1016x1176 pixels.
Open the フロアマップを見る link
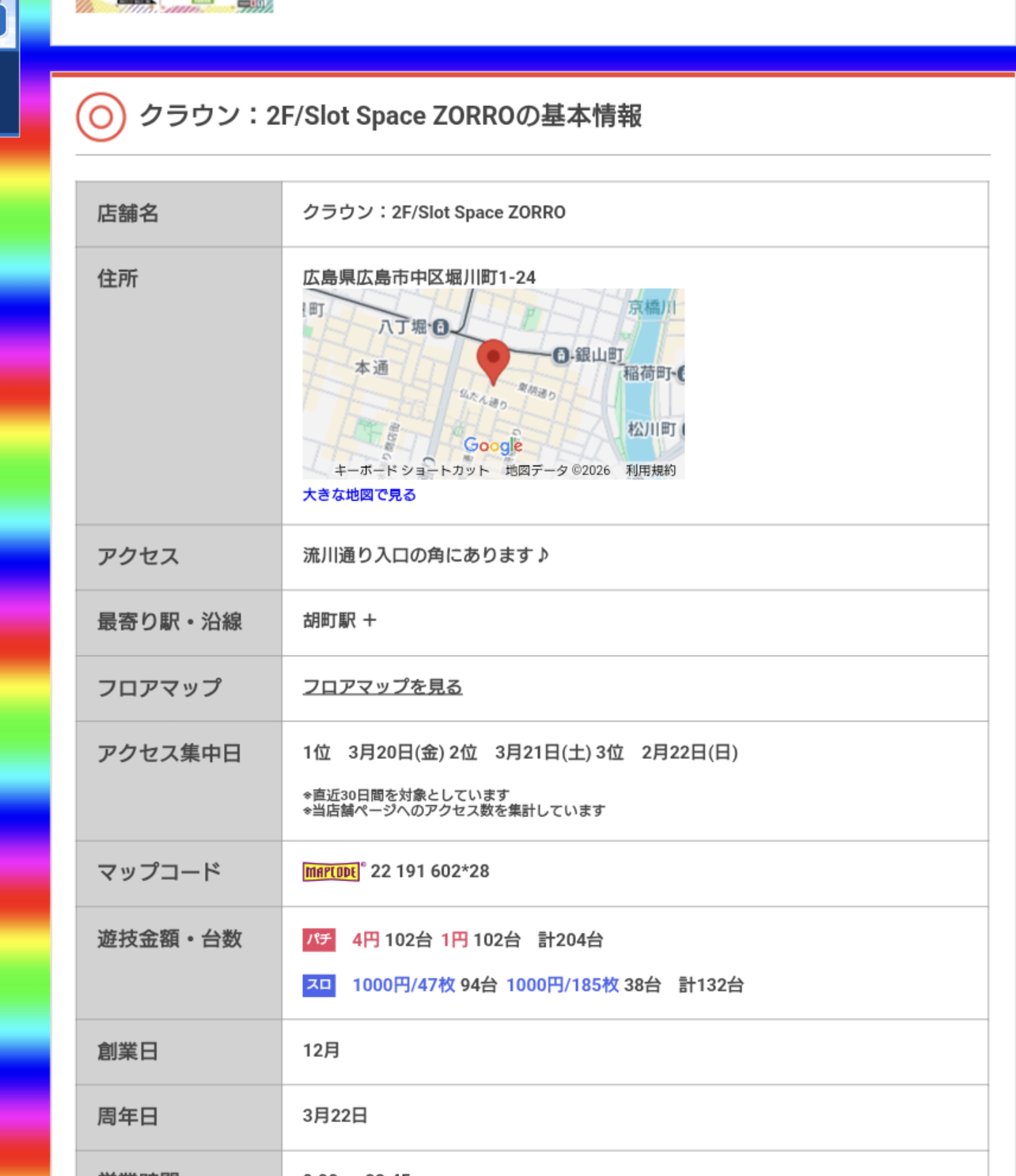(x=382, y=686)
